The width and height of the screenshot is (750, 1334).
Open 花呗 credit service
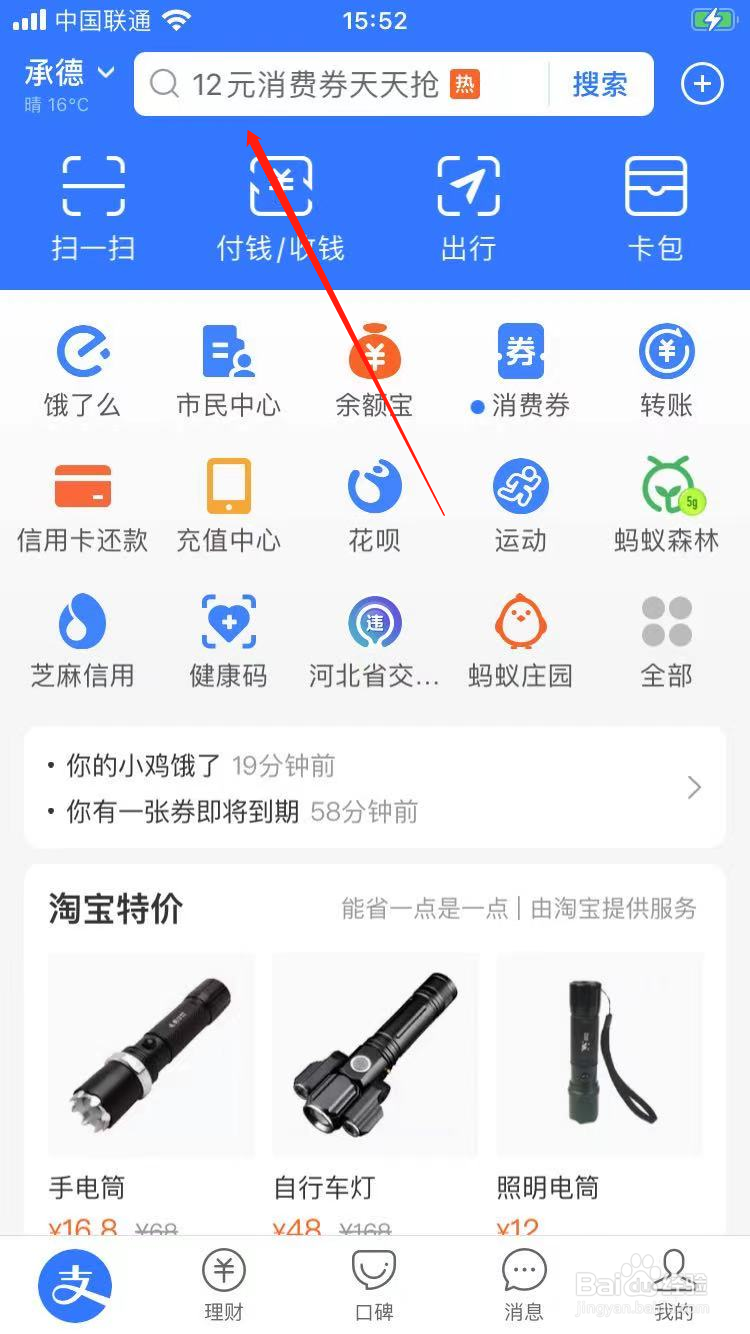pyautogui.click(x=374, y=502)
